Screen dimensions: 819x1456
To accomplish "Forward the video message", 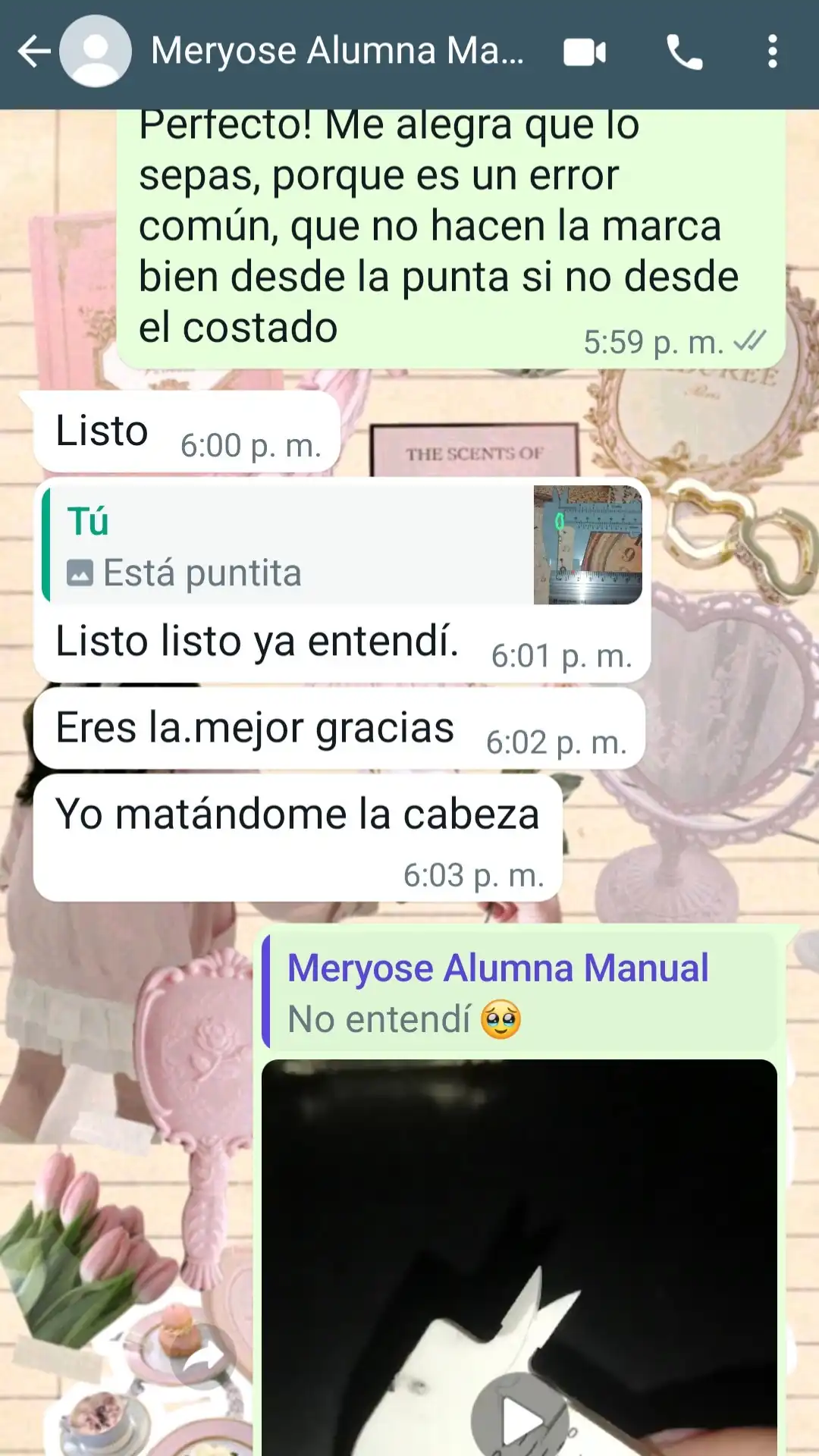I will pyautogui.click(x=205, y=1357).
